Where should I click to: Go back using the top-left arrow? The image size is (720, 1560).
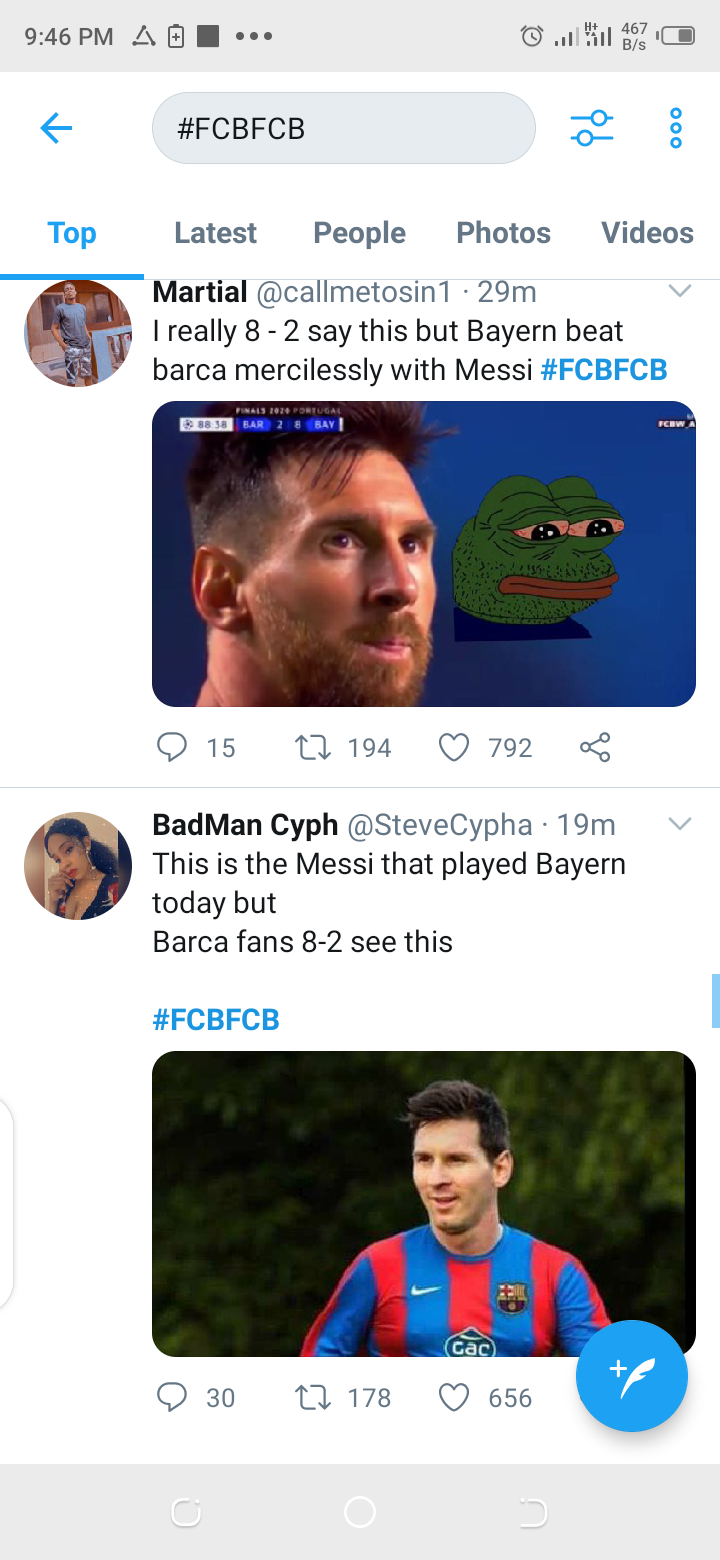[x=56, y=128]
